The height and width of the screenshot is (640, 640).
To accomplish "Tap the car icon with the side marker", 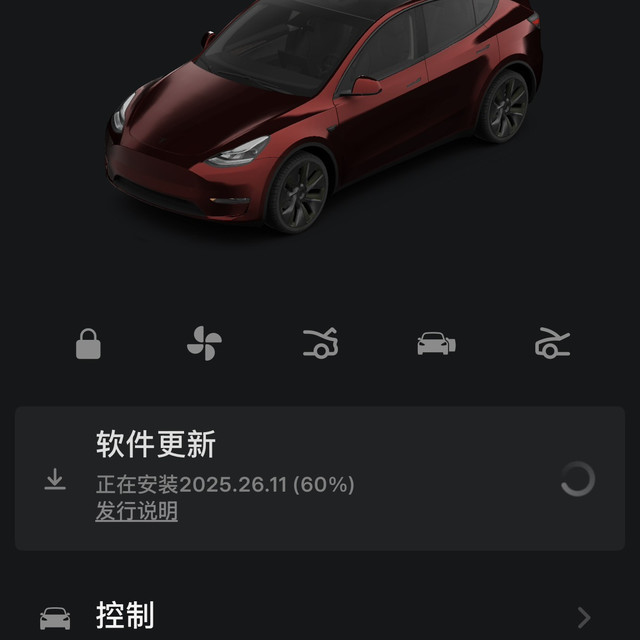I will [436, 344].
